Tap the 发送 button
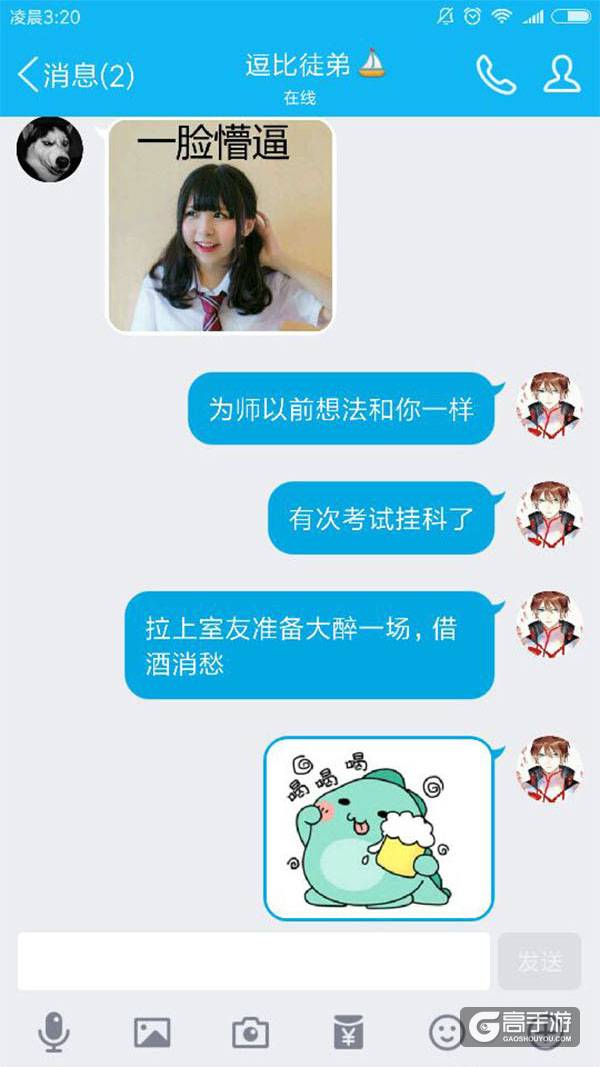 pyautogui.click(x=539, y=962)
